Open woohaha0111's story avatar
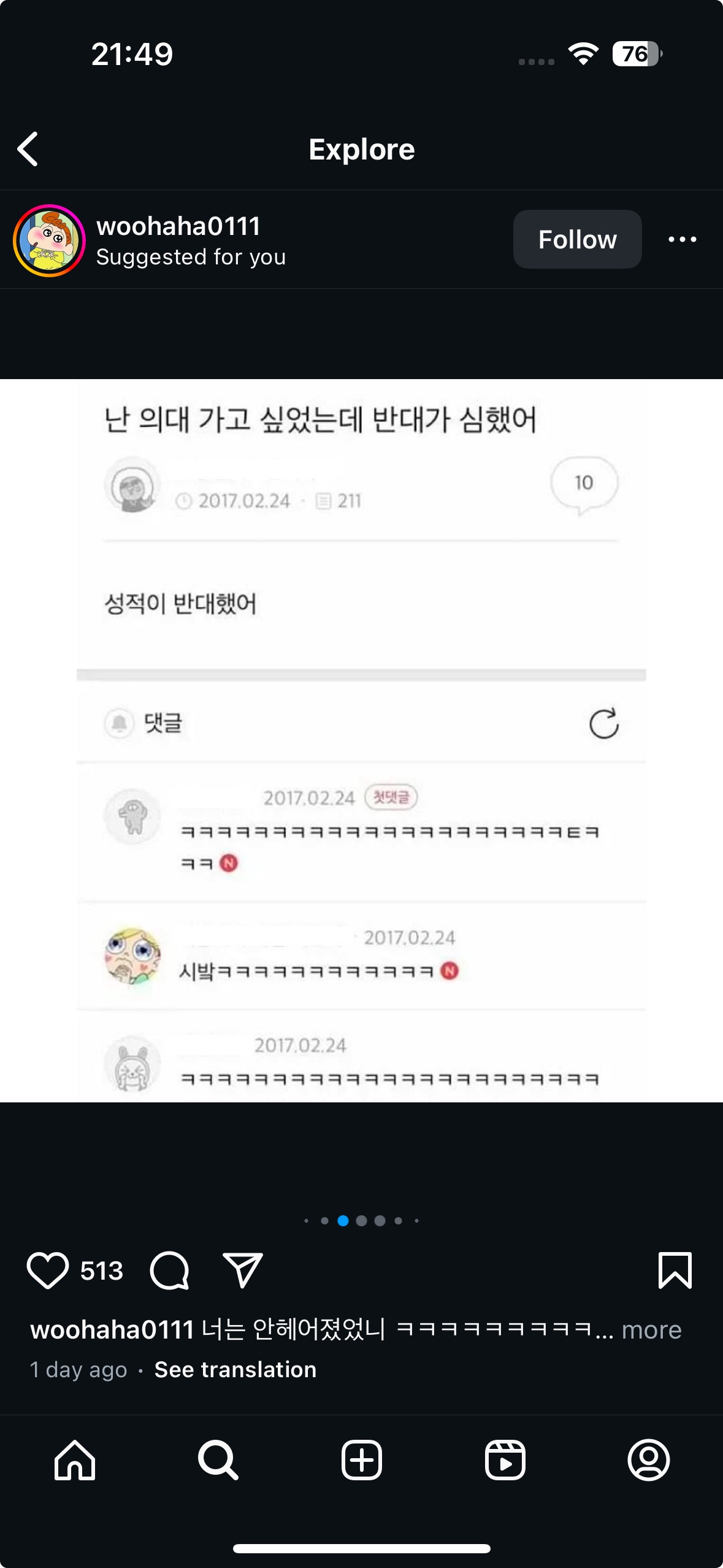Viewport: 723px width, 1568px height. click(x=49, y=240)
